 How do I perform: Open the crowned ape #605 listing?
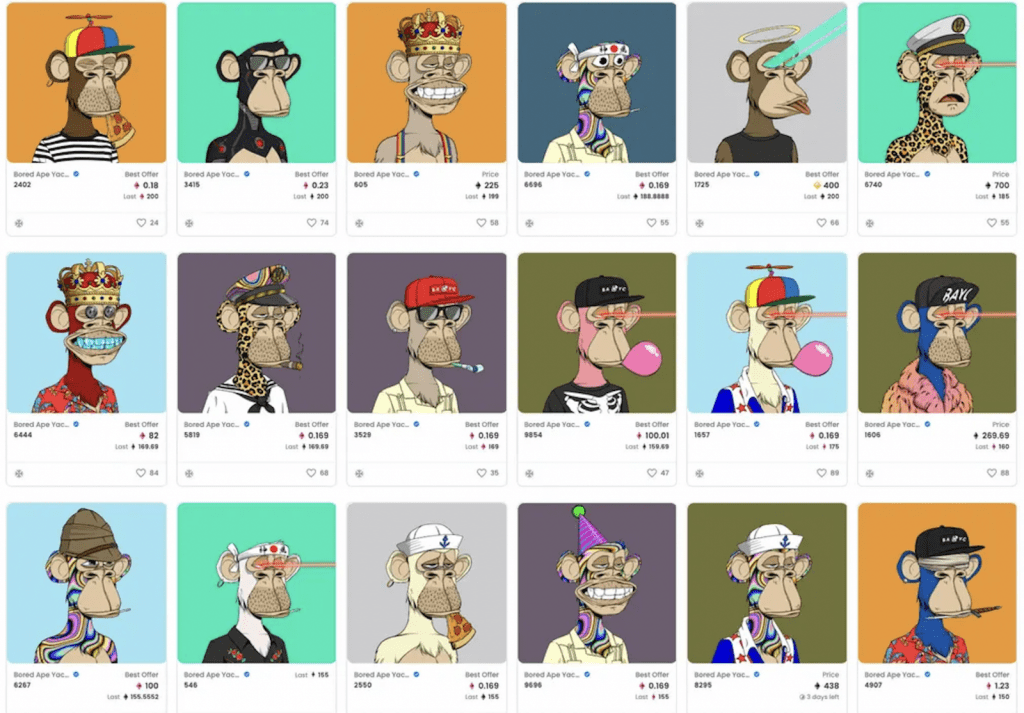[x=426, y=83]
